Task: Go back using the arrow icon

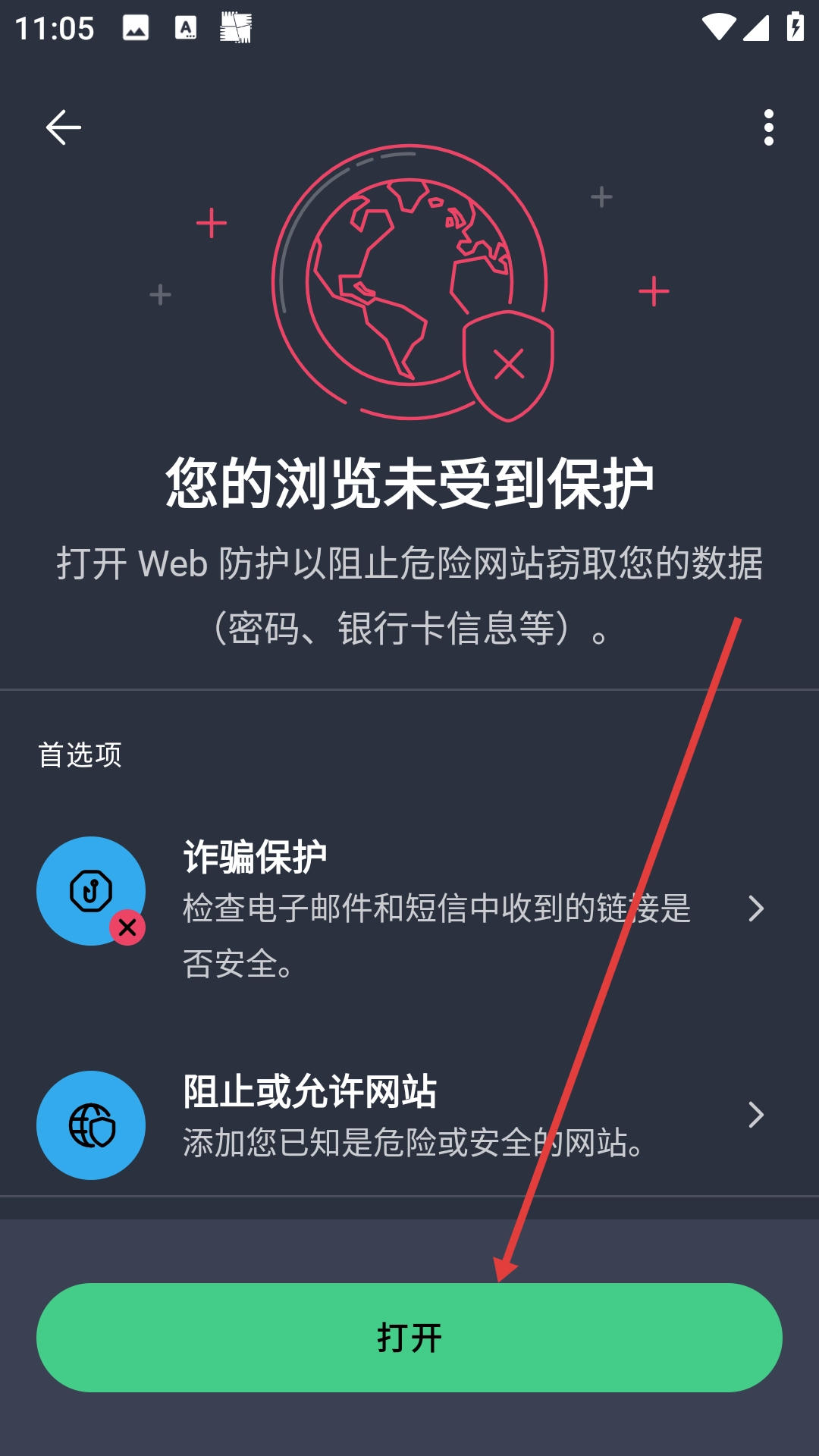Action: pyautogui.click(x=64, y=127)
